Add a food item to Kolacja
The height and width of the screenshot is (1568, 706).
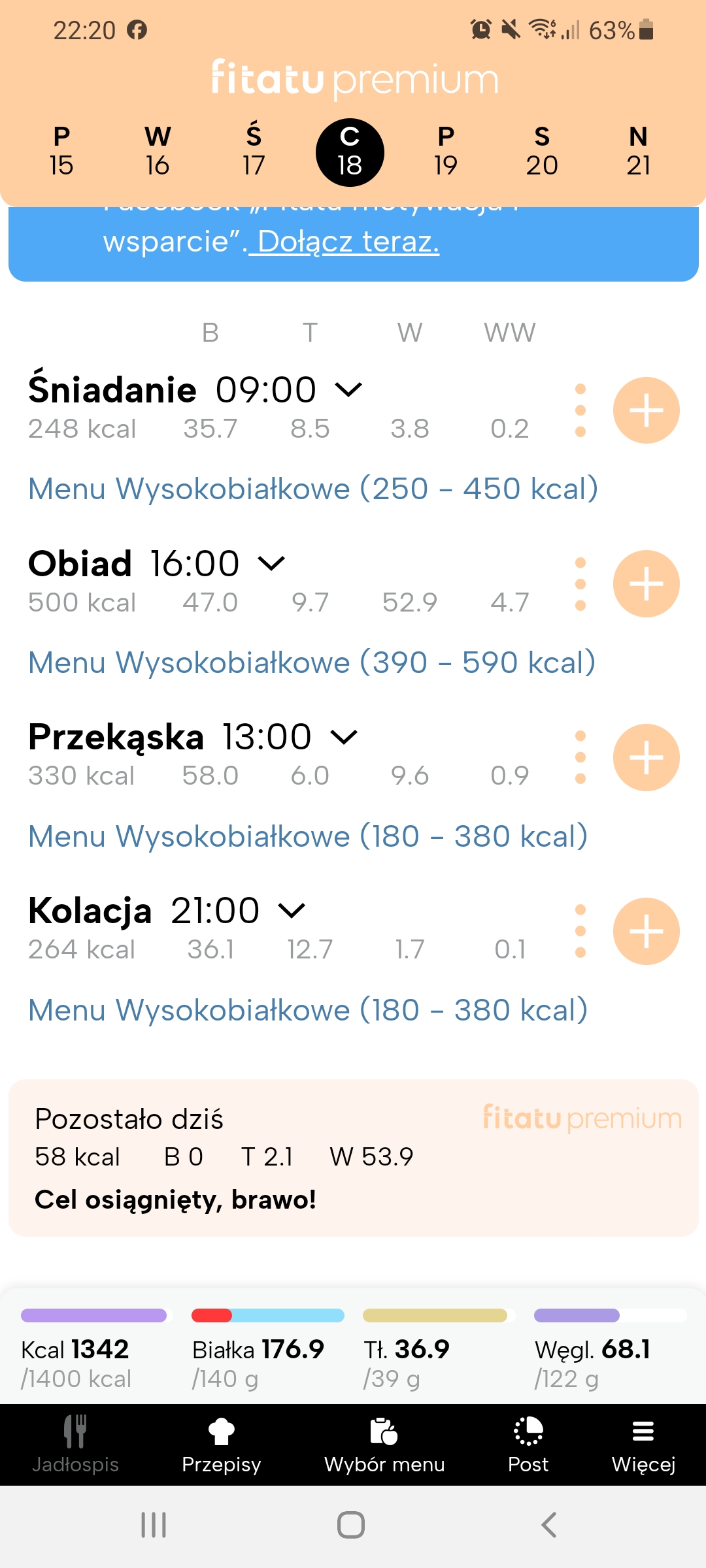coord(646,930)
